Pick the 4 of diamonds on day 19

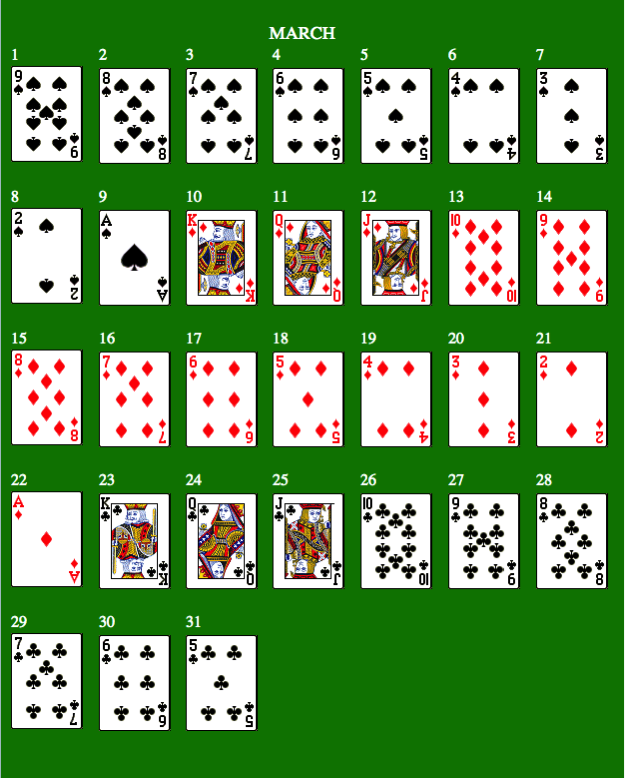coord(396,398)
